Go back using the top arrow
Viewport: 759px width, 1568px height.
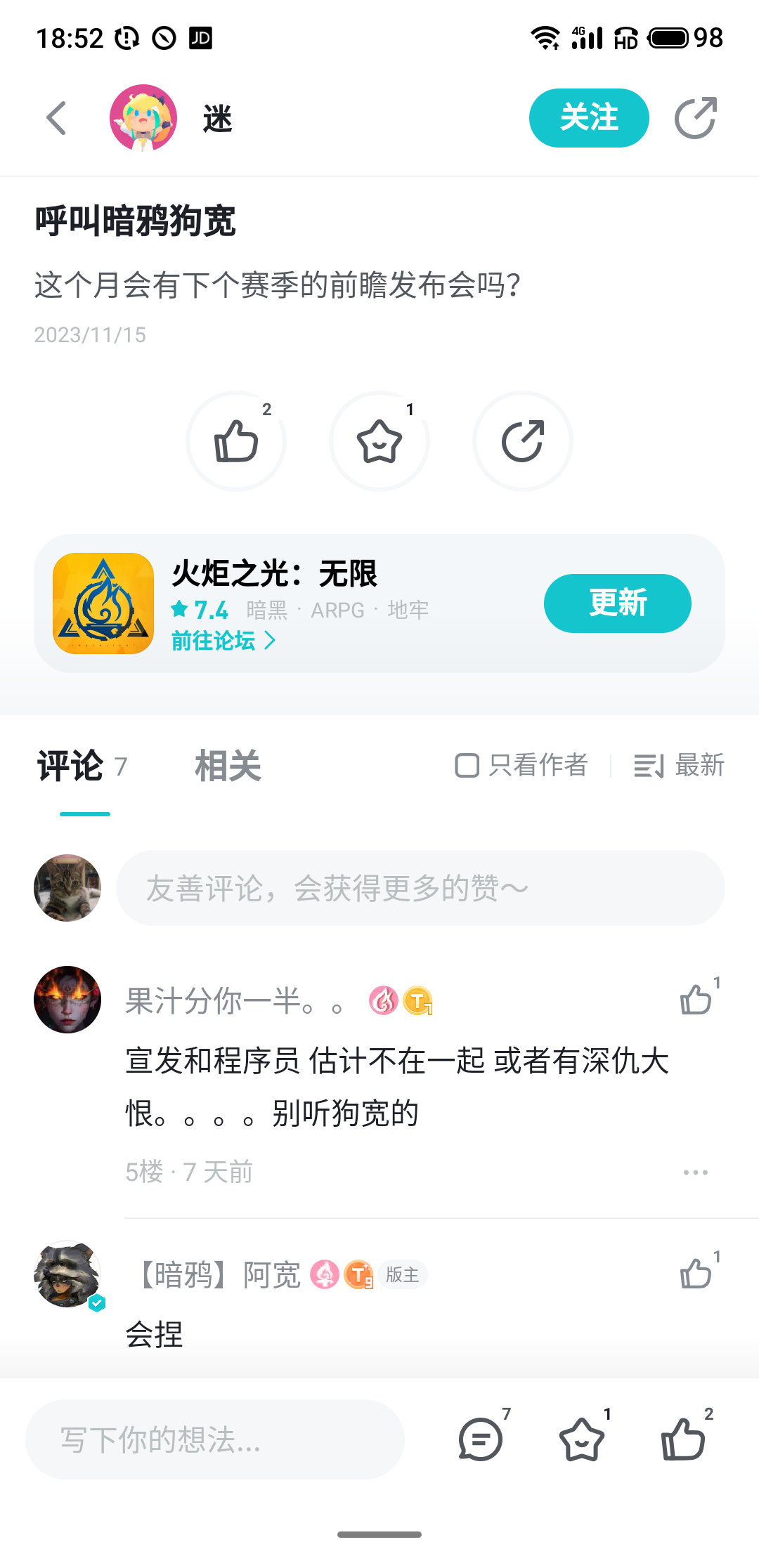[56, 118]
